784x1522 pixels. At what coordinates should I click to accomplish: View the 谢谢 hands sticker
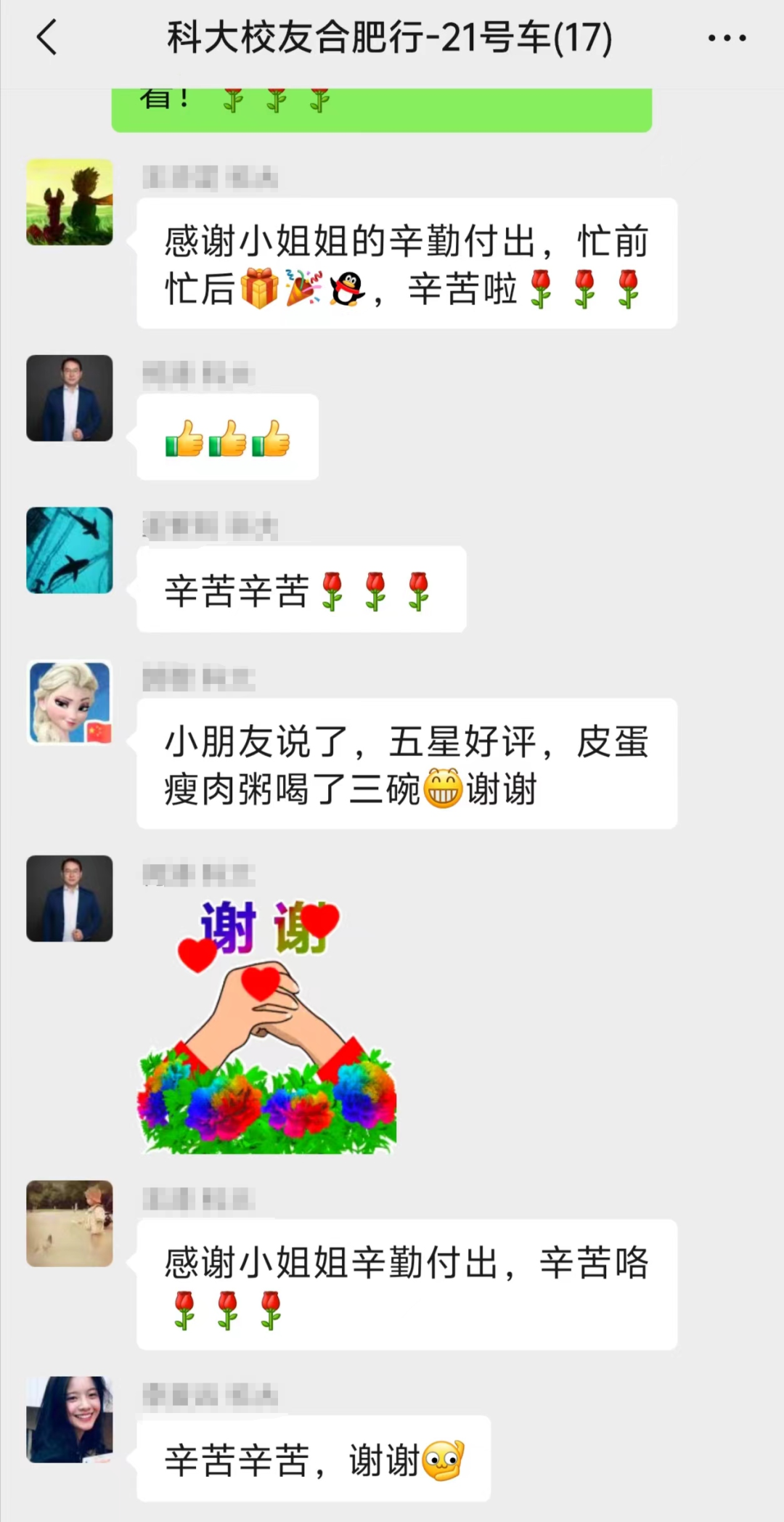click(x=267, y=1026)
